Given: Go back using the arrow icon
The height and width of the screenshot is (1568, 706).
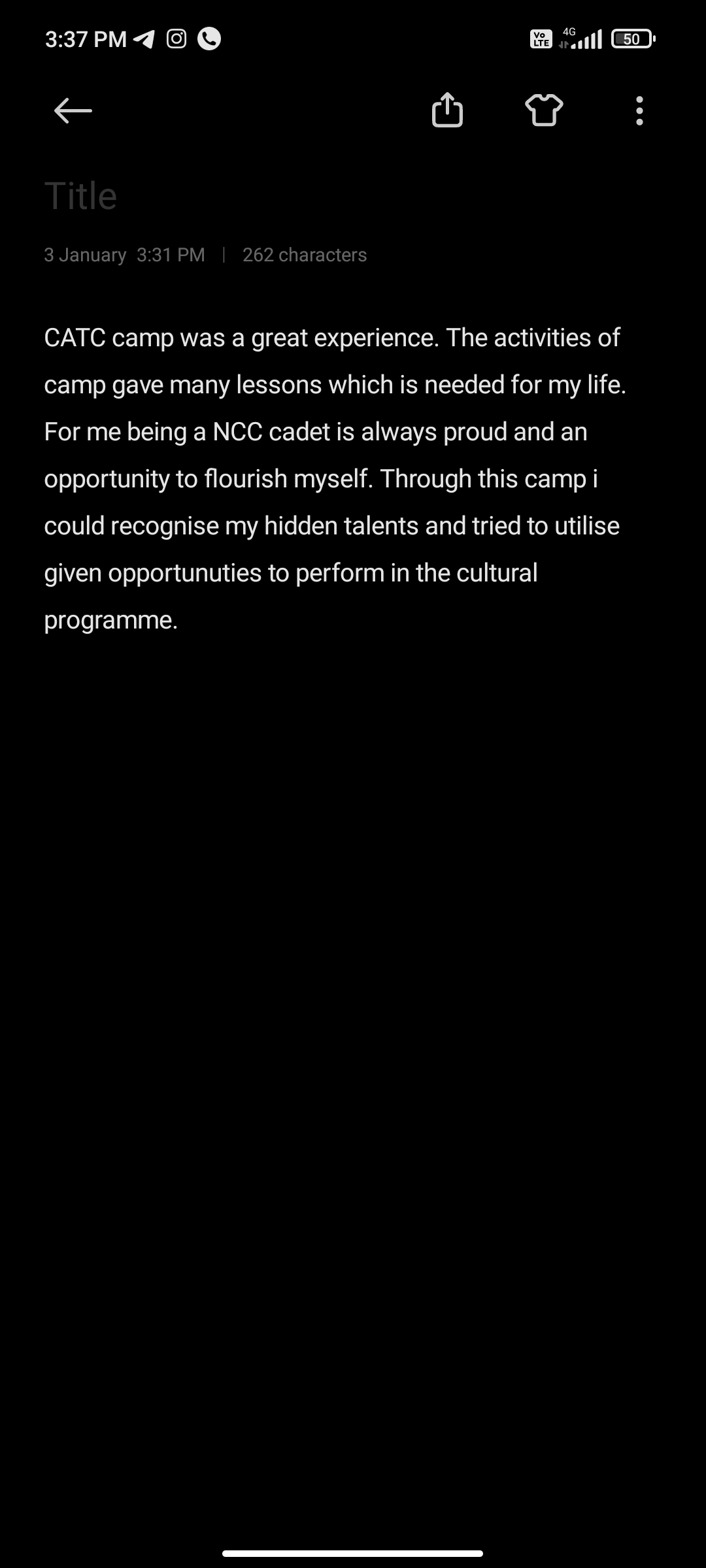Looking at the screenshot, I should pos(73,110).
